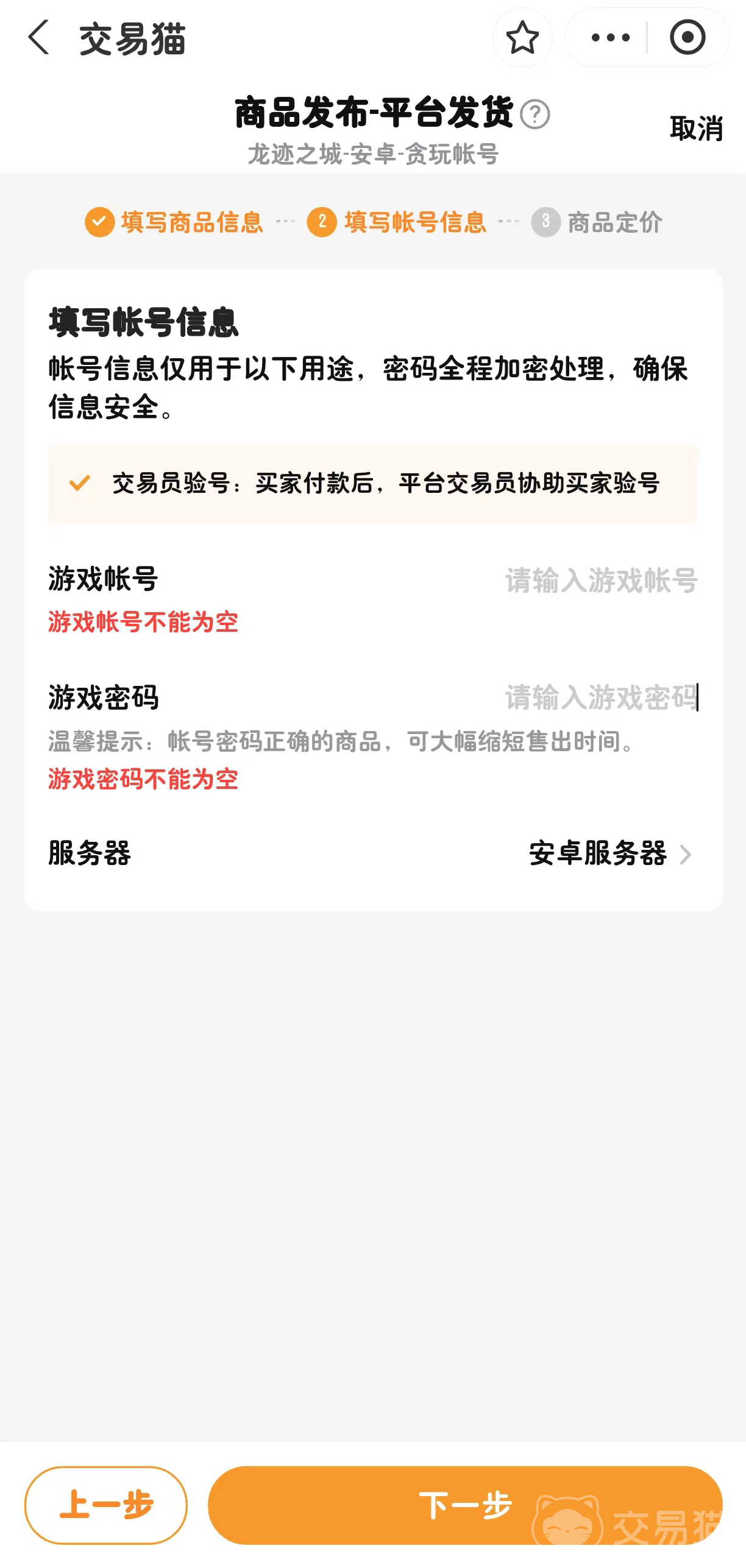Go back using the top-left arrow
This screenshot has height=1568, width=746.
tap(39, 38)
